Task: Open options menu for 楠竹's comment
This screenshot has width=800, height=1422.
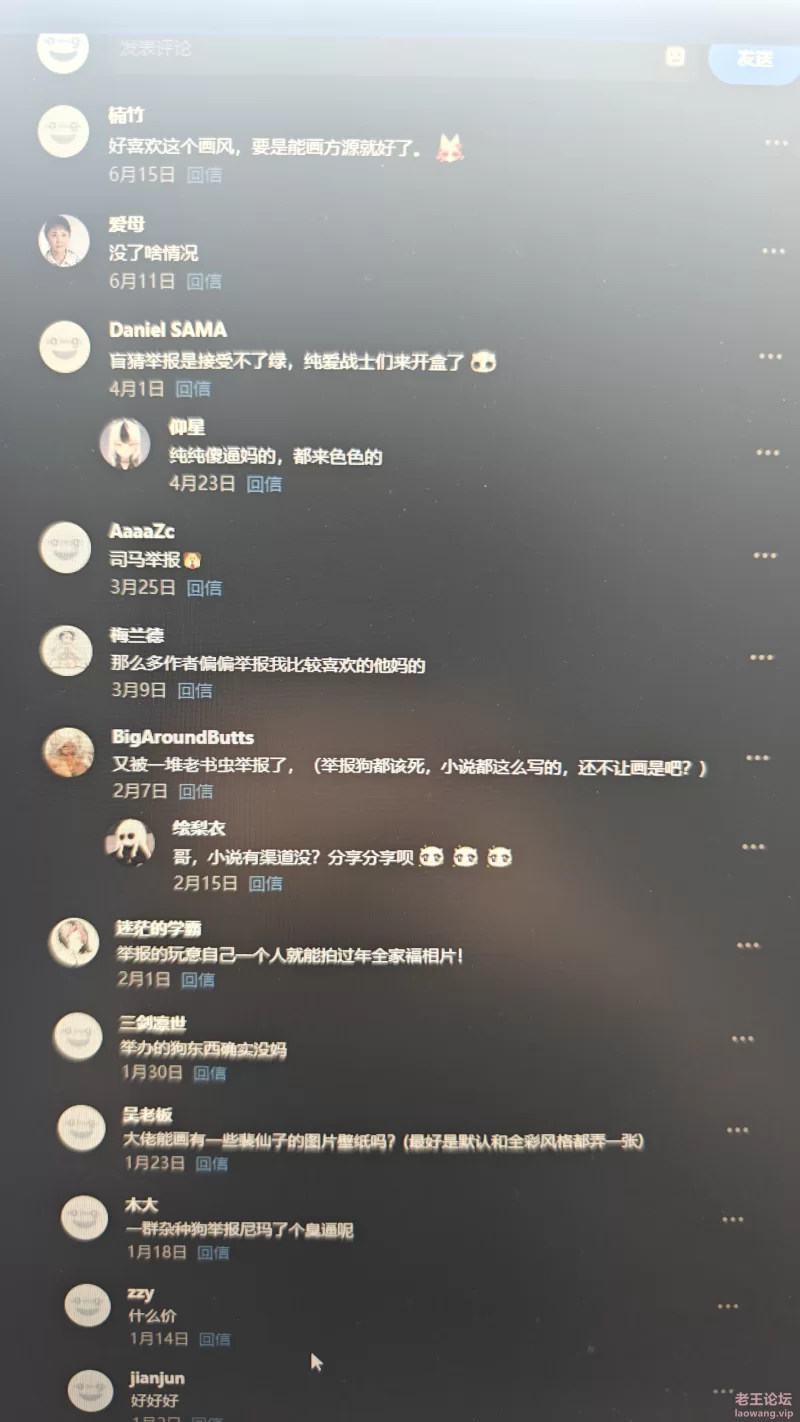Action: 775,143
